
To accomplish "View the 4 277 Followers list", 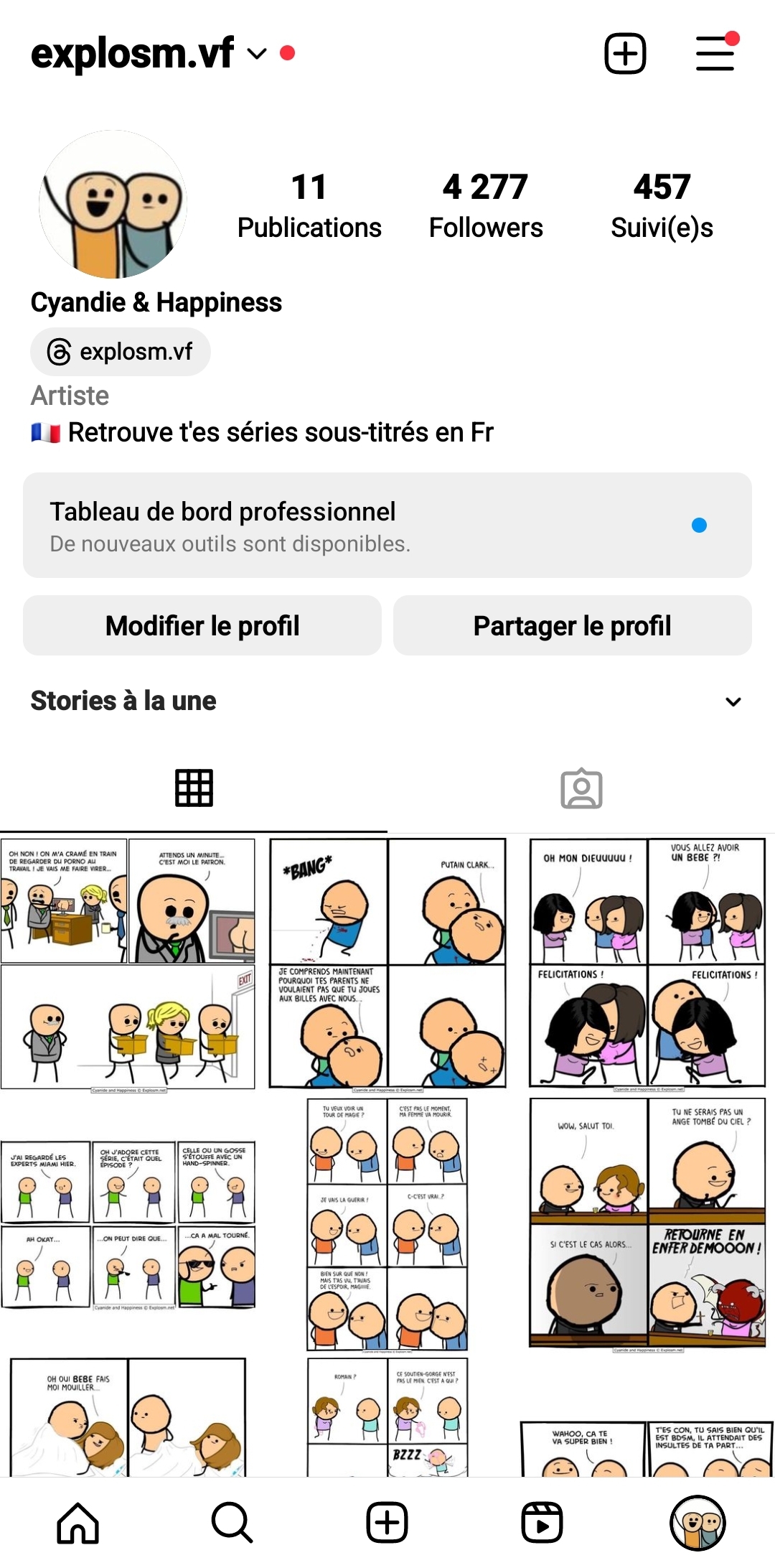I will pos(485,206).
